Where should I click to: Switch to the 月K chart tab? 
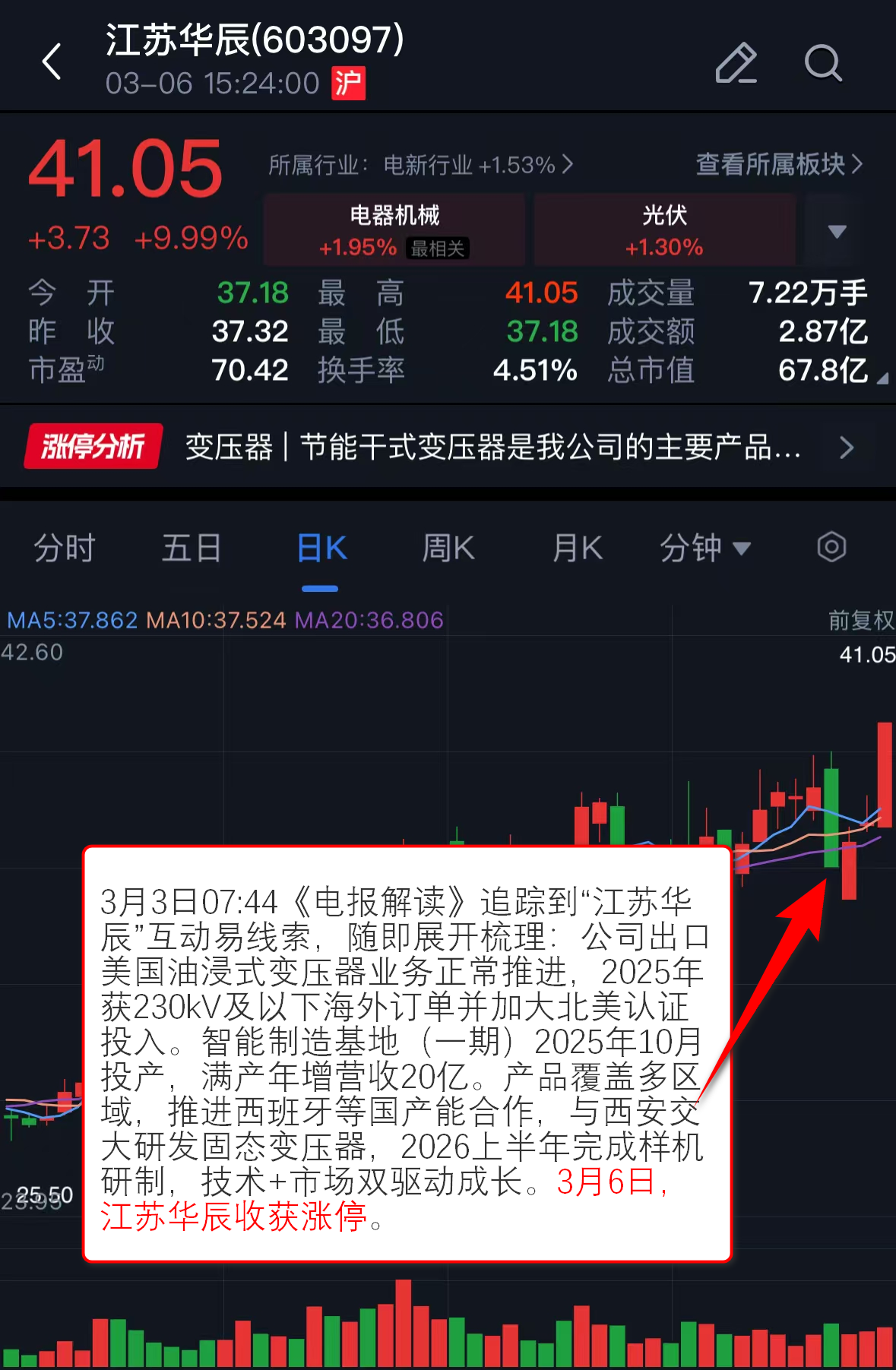tap(577, 548)
